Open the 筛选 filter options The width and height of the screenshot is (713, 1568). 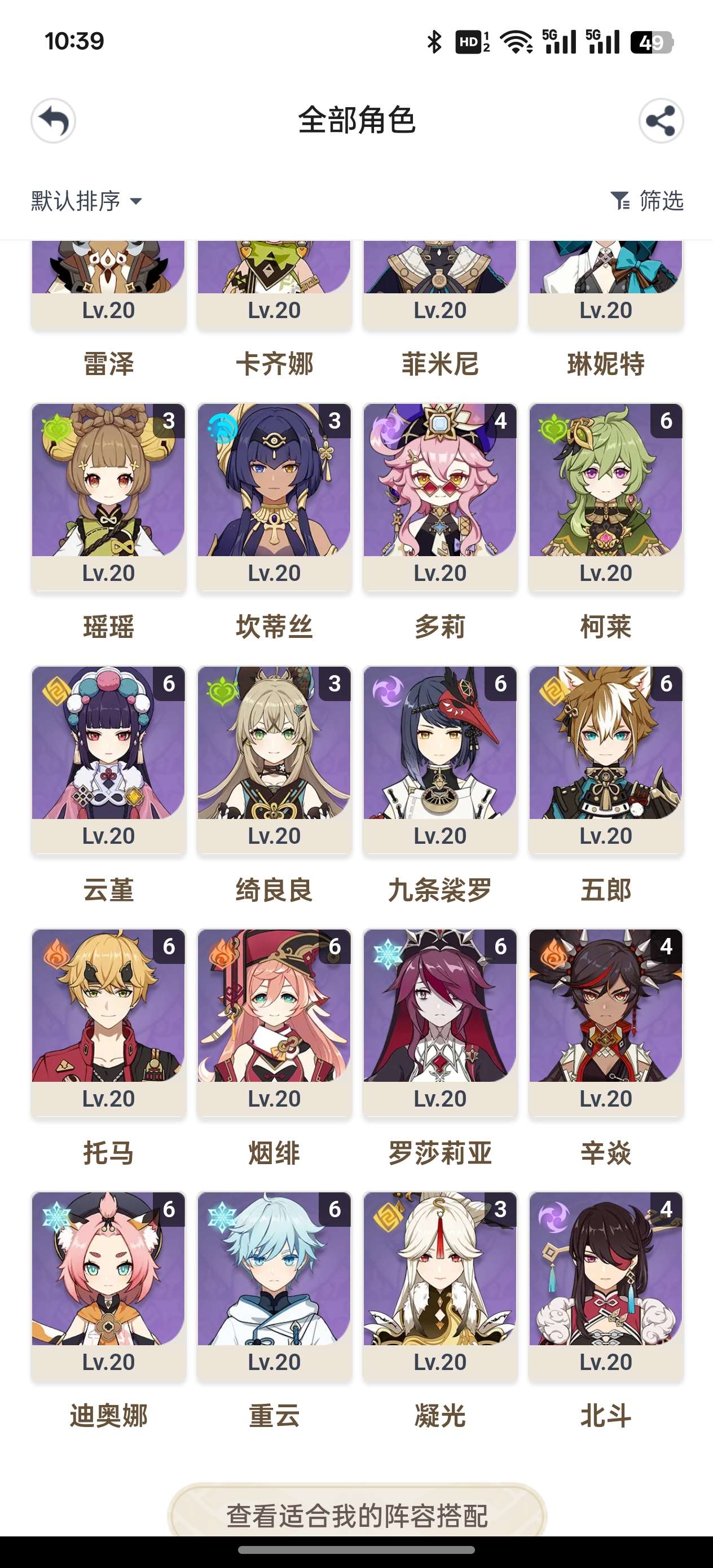point(647,200)
